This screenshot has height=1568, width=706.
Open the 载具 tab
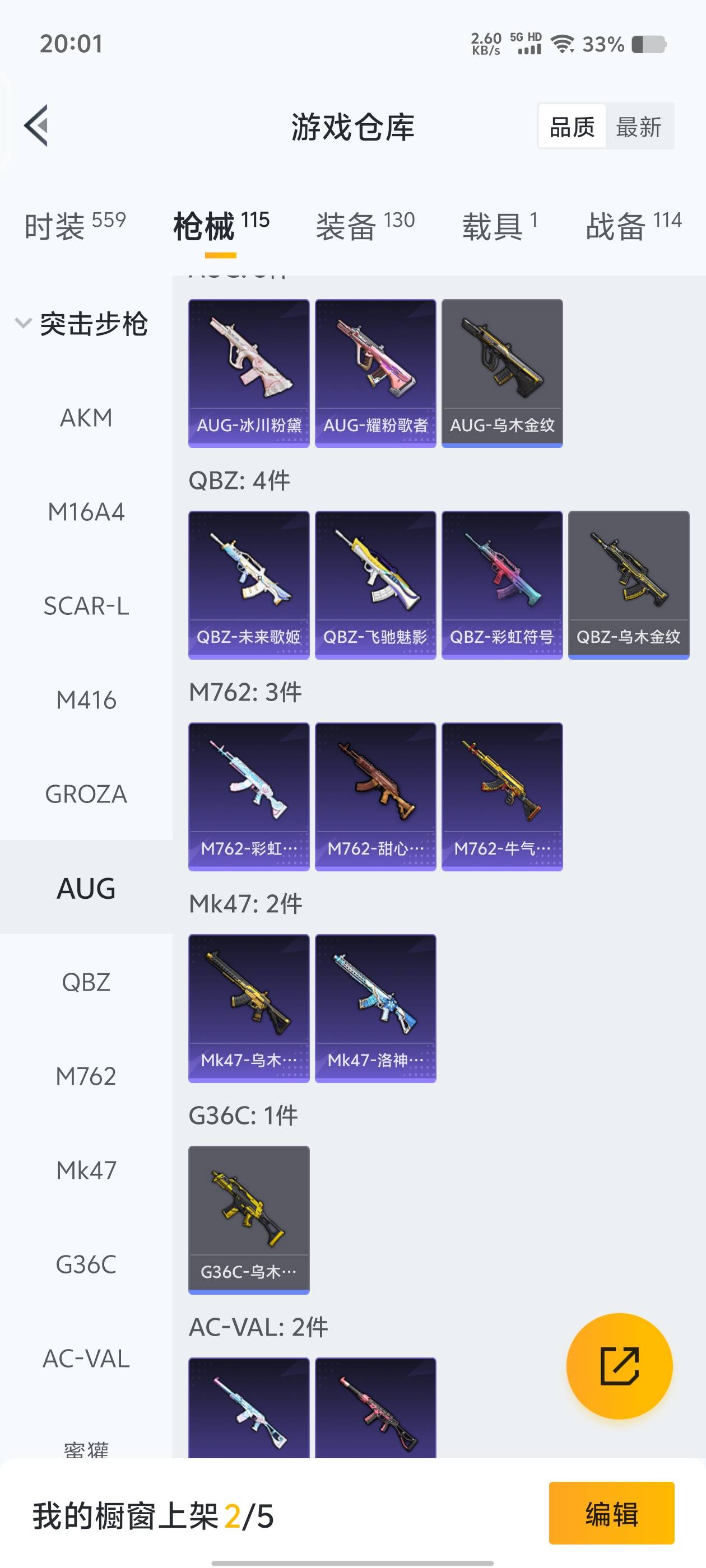point(499,226)
